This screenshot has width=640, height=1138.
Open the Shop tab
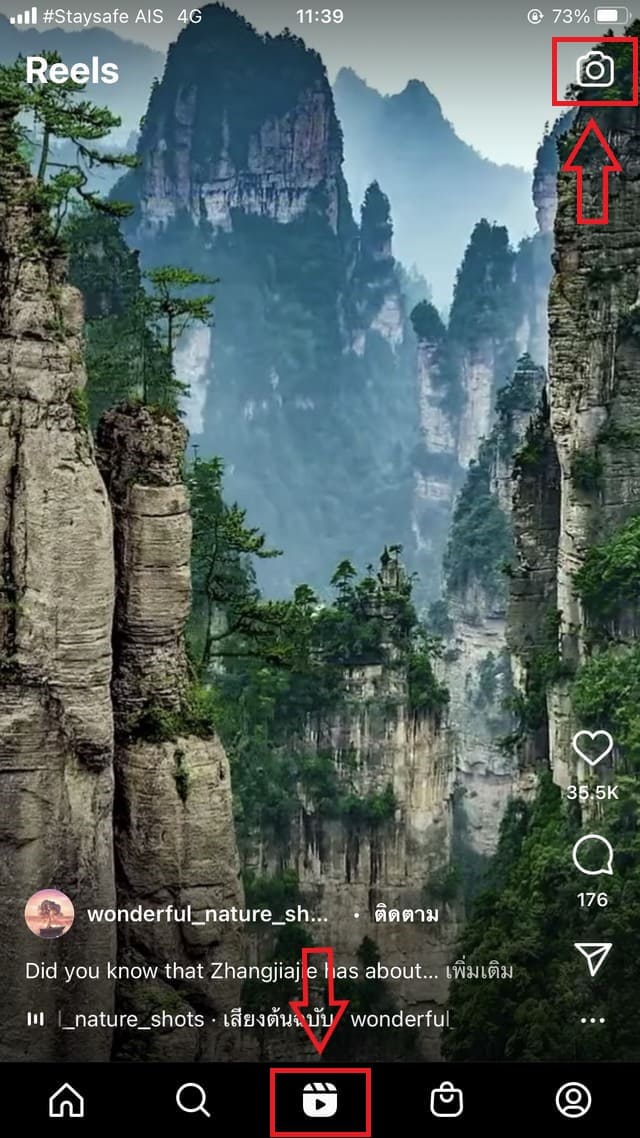[446, 1101]
